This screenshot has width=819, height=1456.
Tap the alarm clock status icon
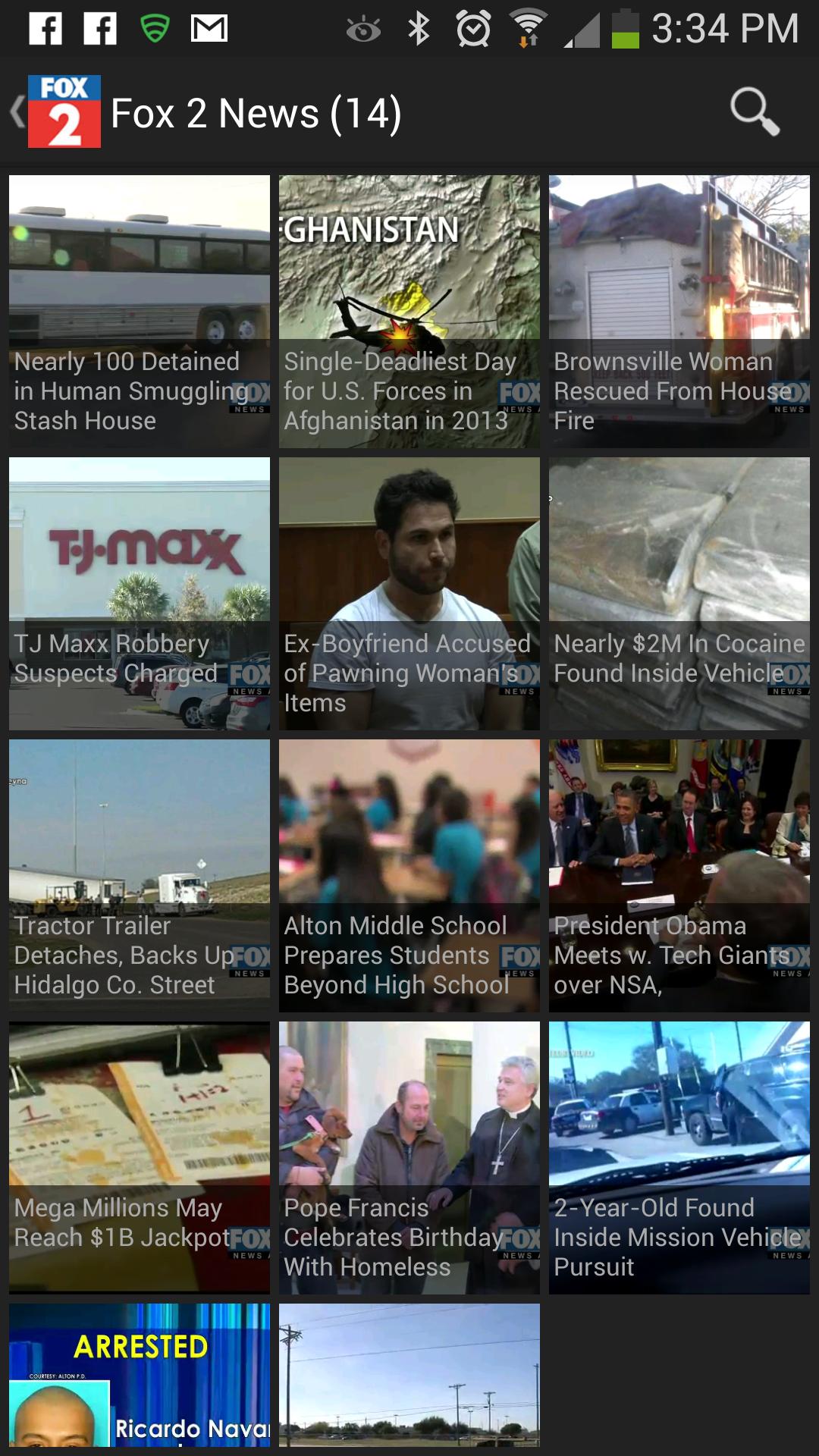tap(472, 27)
